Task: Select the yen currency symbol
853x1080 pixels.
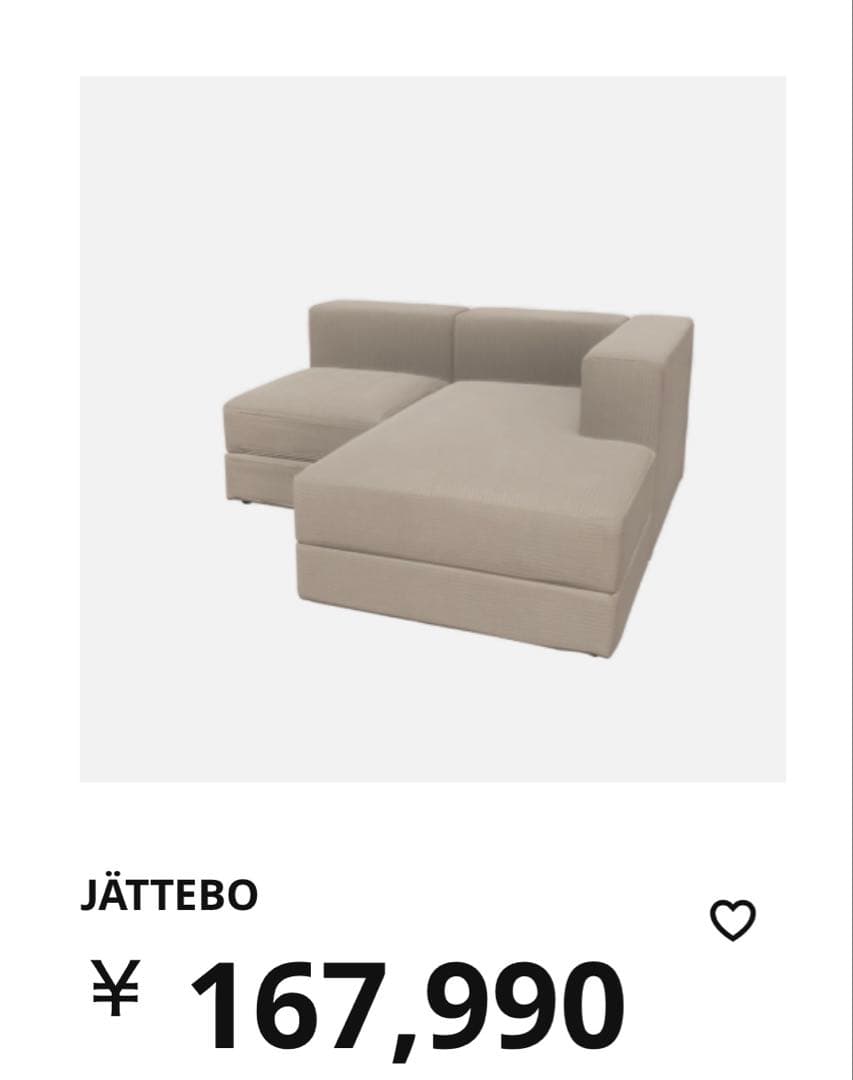Action: [113, 990]
